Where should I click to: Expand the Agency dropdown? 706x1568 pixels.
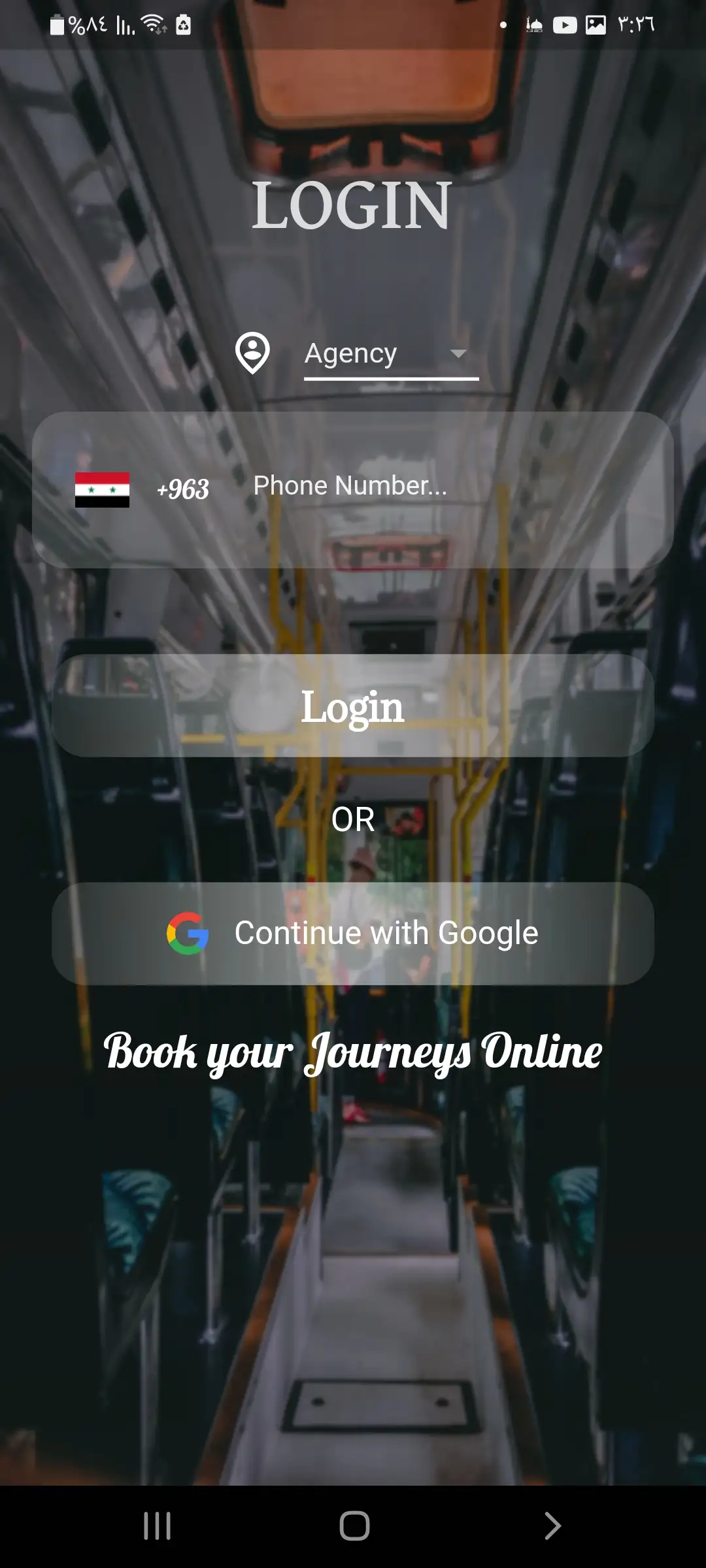point(391,354)
